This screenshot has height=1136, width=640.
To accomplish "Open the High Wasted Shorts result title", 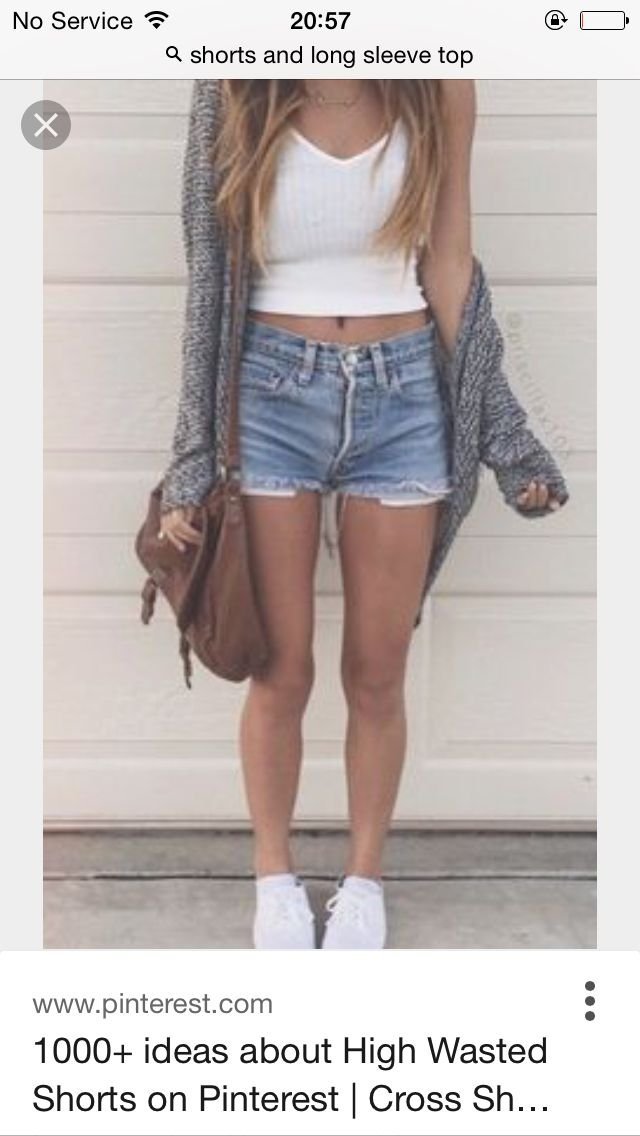I will [x=291, y=1075].
